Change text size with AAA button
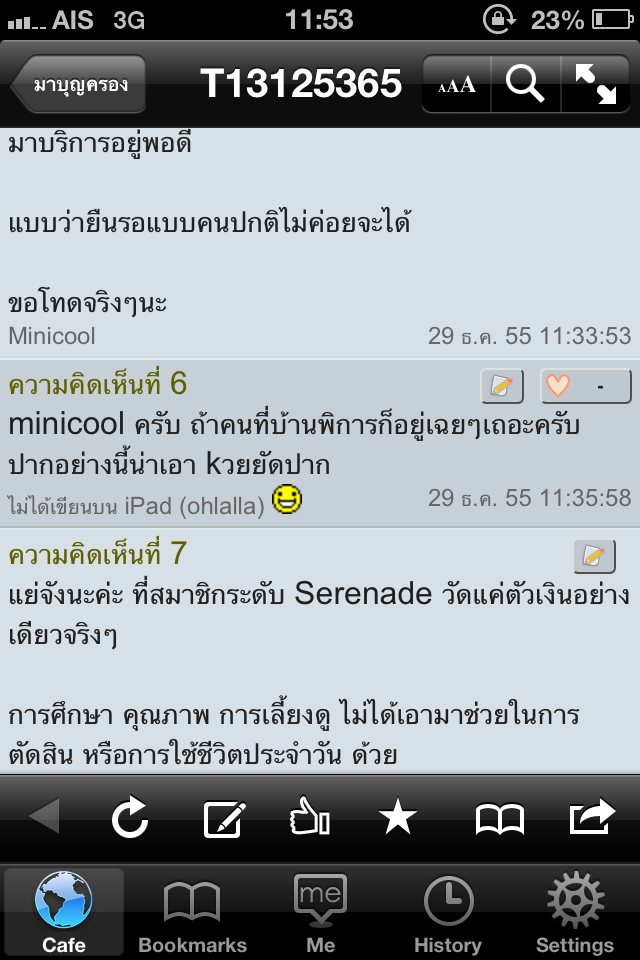 (x=457, y=85)
